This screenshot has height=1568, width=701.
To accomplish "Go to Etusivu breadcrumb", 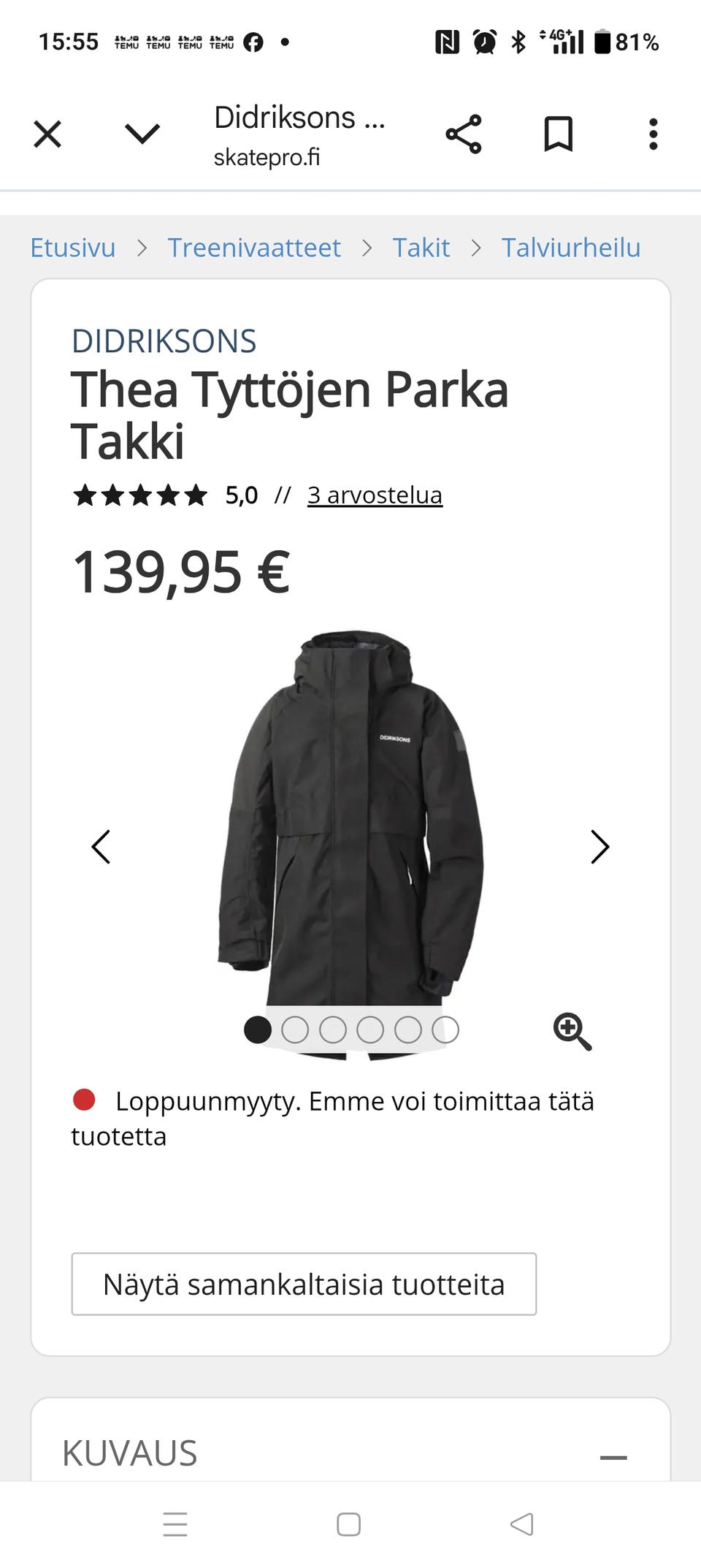I will coord(73,248).
